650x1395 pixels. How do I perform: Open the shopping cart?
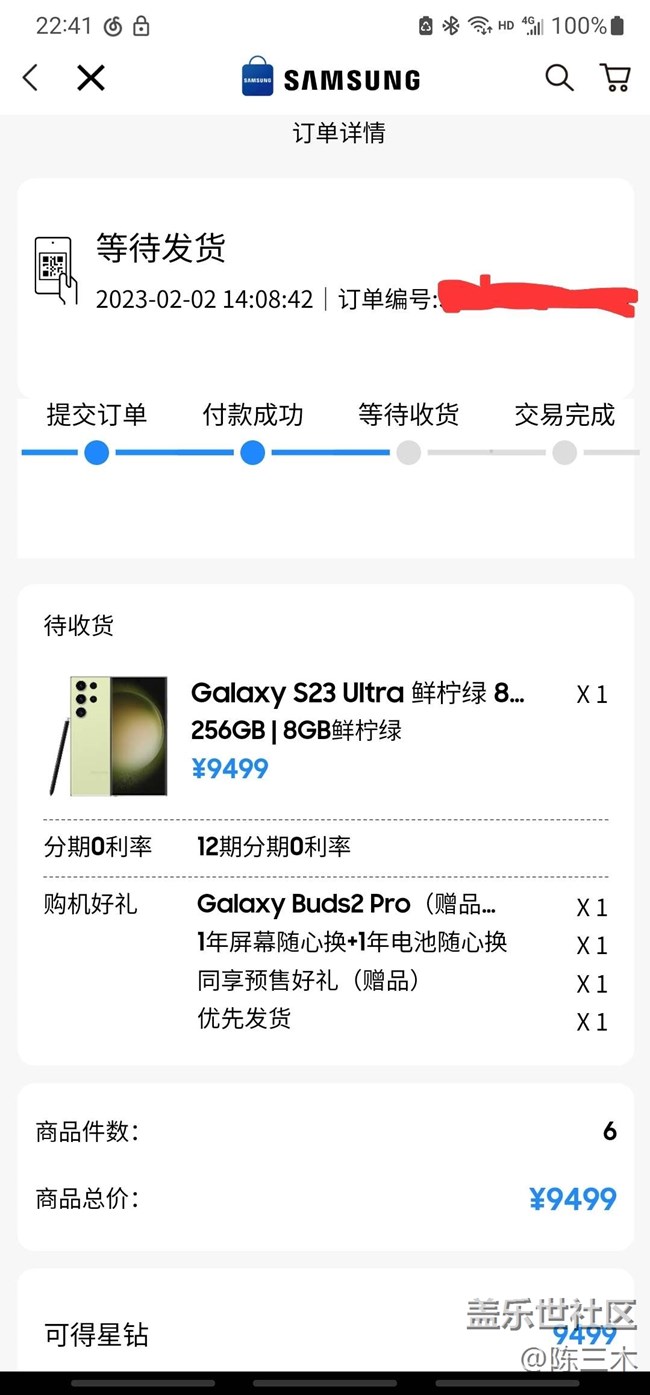tap(615, 78)
